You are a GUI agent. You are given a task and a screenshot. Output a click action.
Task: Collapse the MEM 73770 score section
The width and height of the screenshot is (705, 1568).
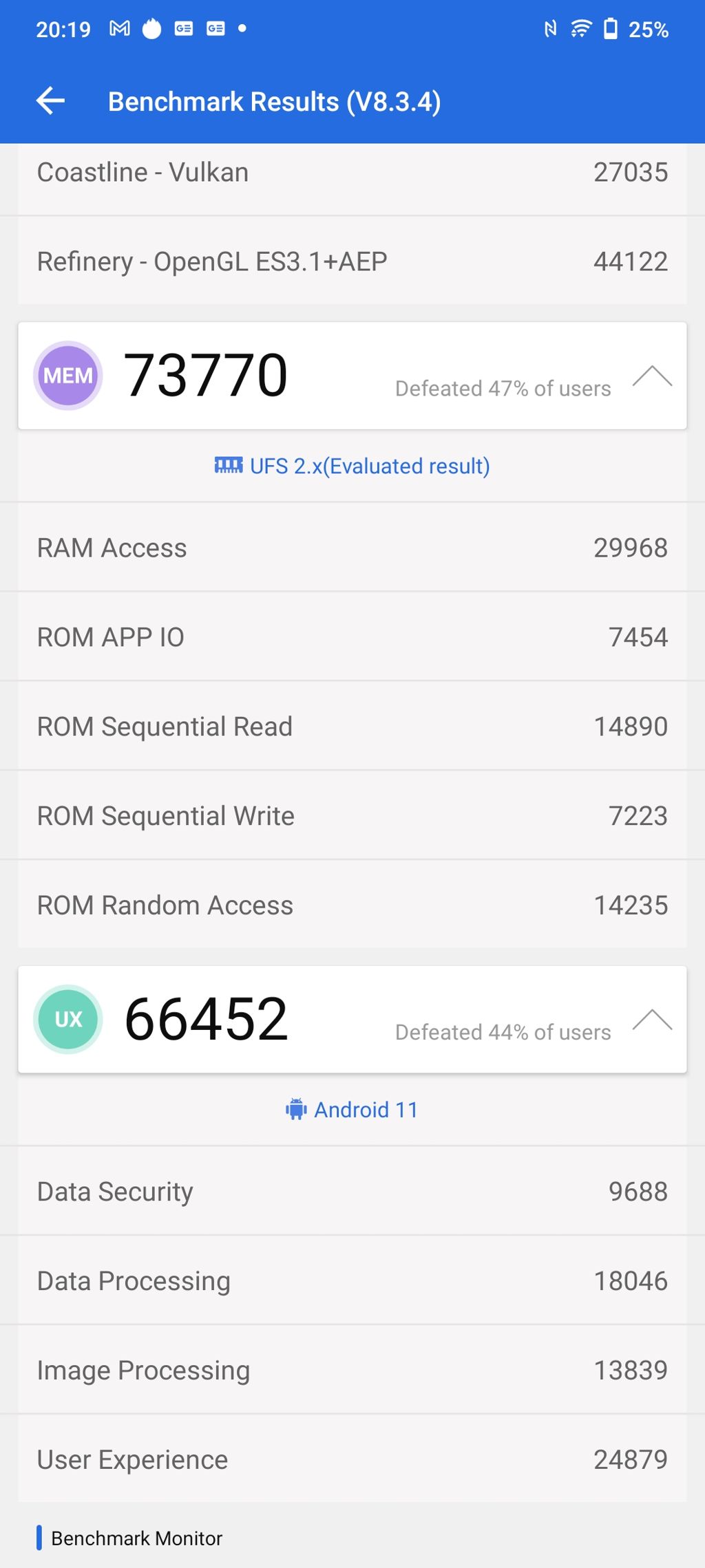(x=652, y=376)
